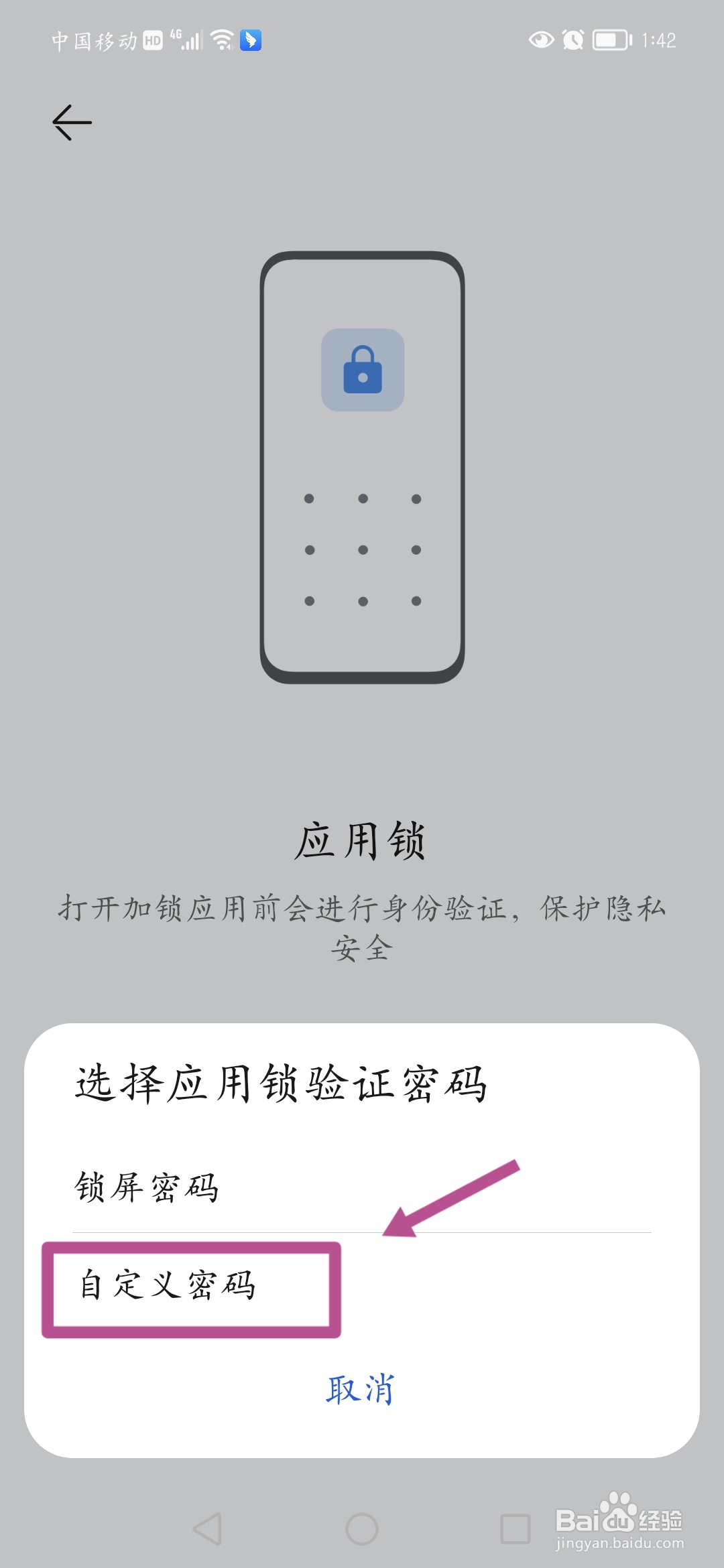This screenshot has height=1568, width=724.
Task: Tap the eye-protection mode icon in status bar
Action: (x=540, y=40)
